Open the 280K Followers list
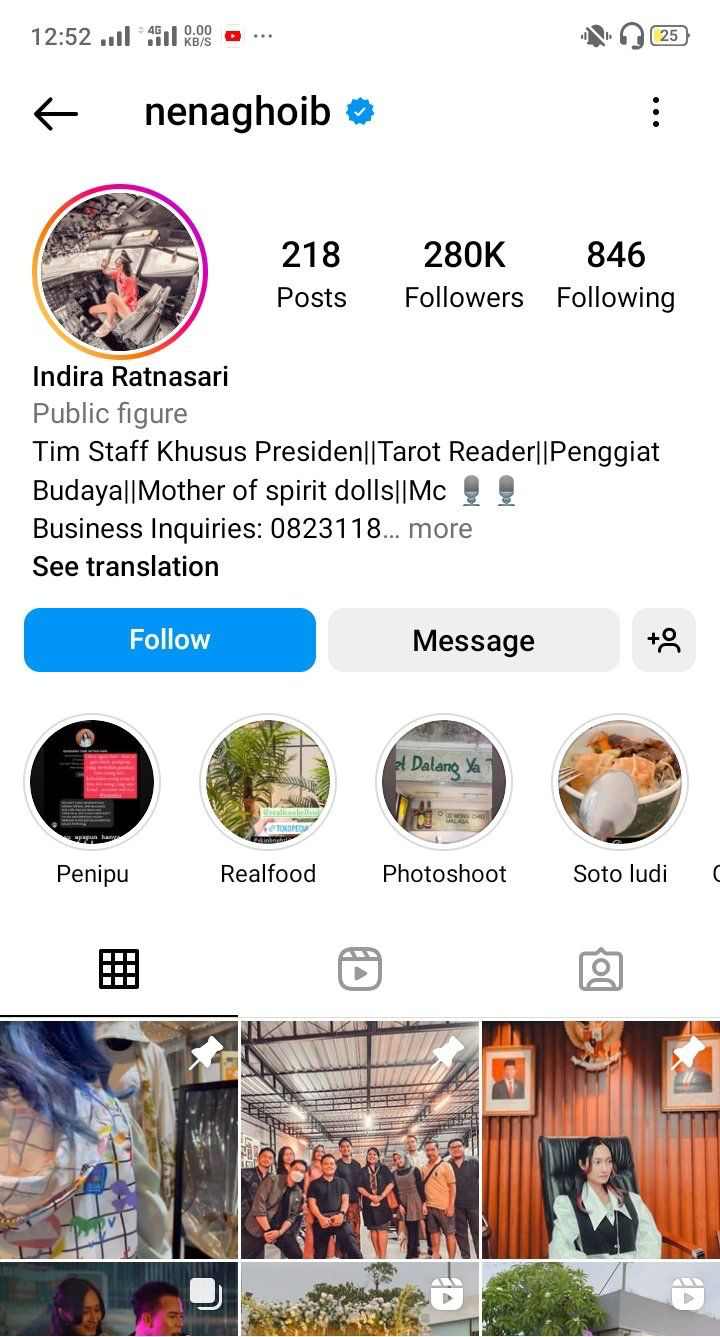Screen dimensions: 720x1337 464,274
